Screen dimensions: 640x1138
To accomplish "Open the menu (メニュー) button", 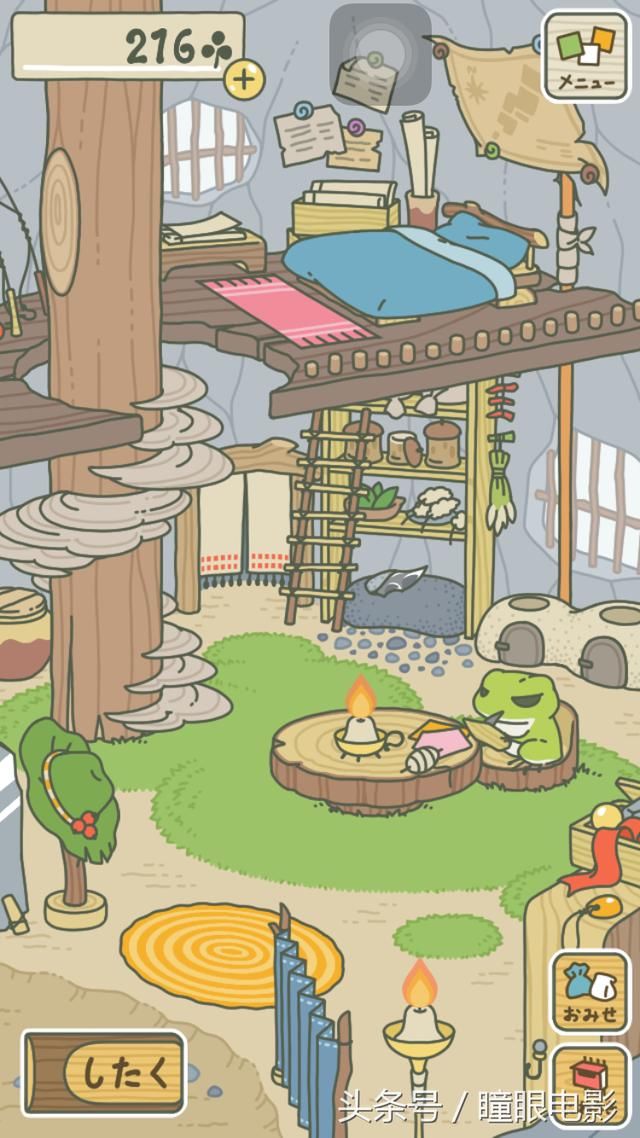I will click(586, 56).
